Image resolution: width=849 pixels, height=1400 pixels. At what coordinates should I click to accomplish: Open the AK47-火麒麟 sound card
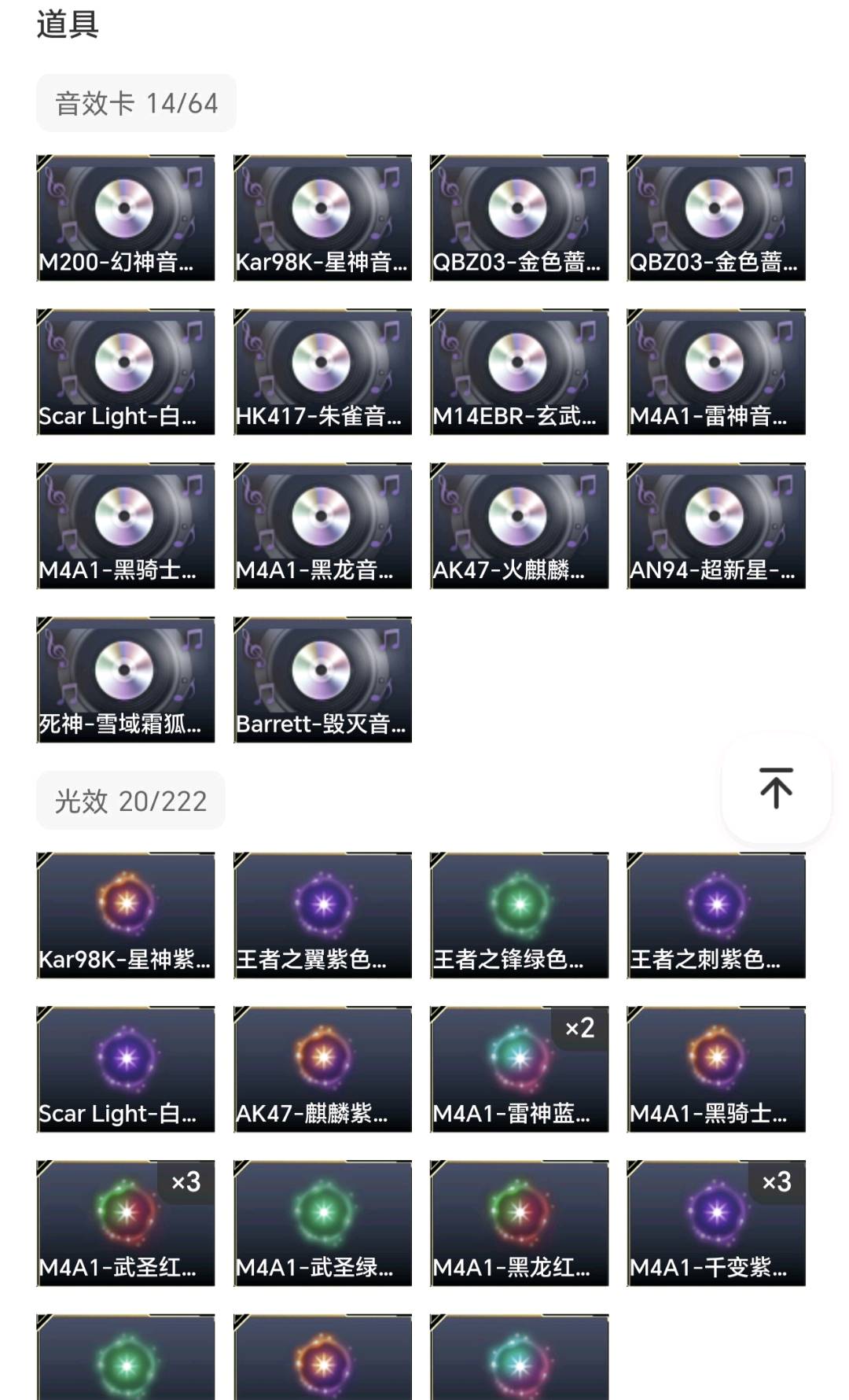[519, 526]
